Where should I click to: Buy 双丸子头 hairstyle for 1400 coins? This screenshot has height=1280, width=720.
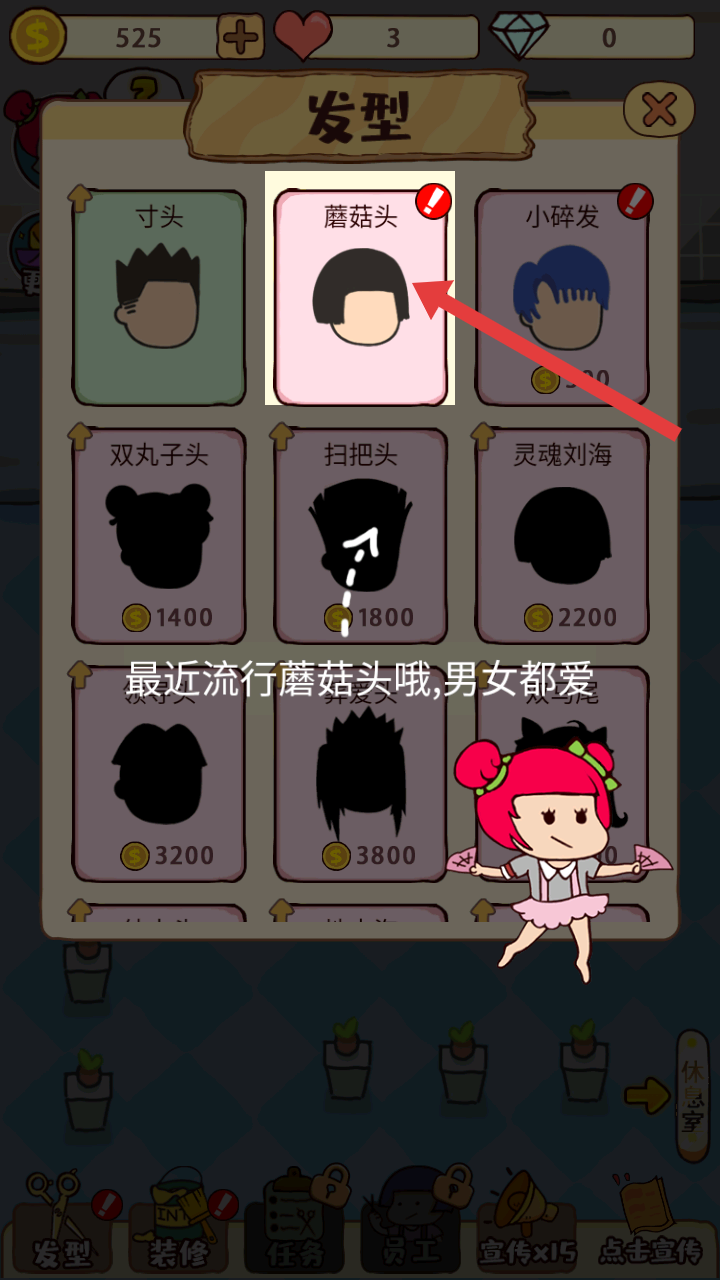pos(159,535)
